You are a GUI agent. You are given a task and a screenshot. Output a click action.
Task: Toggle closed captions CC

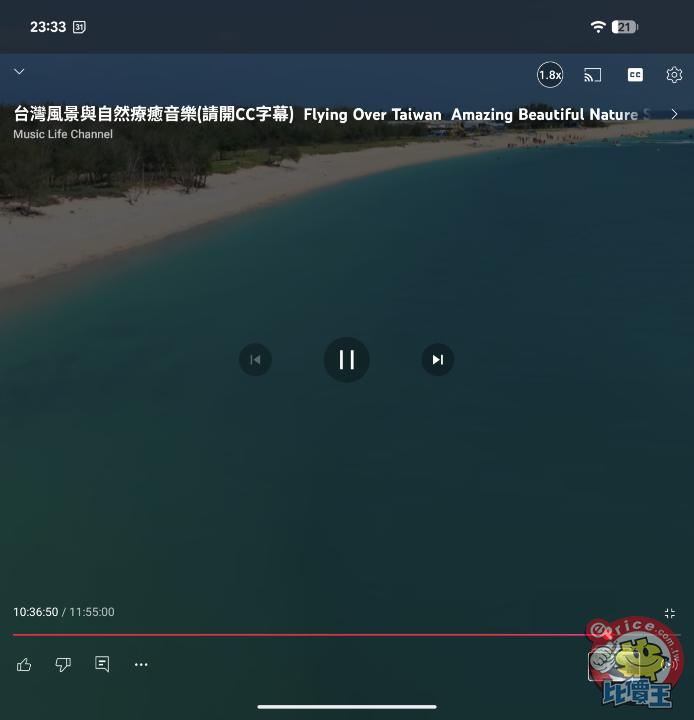[x=635, y=75]
